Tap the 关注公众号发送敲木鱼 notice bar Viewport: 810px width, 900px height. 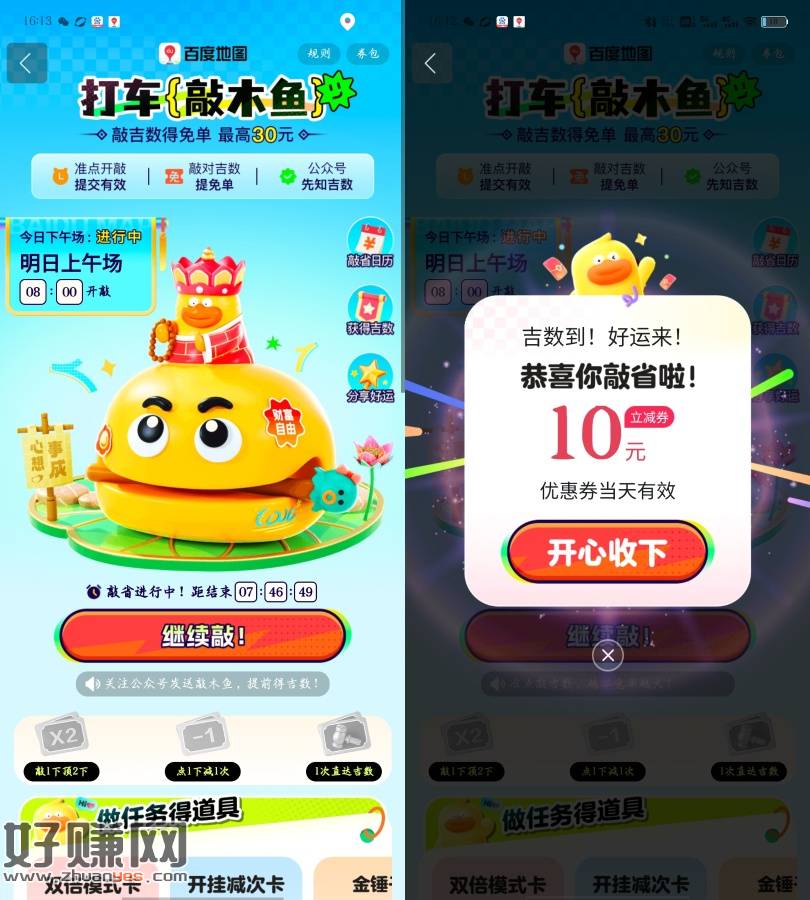203,684
